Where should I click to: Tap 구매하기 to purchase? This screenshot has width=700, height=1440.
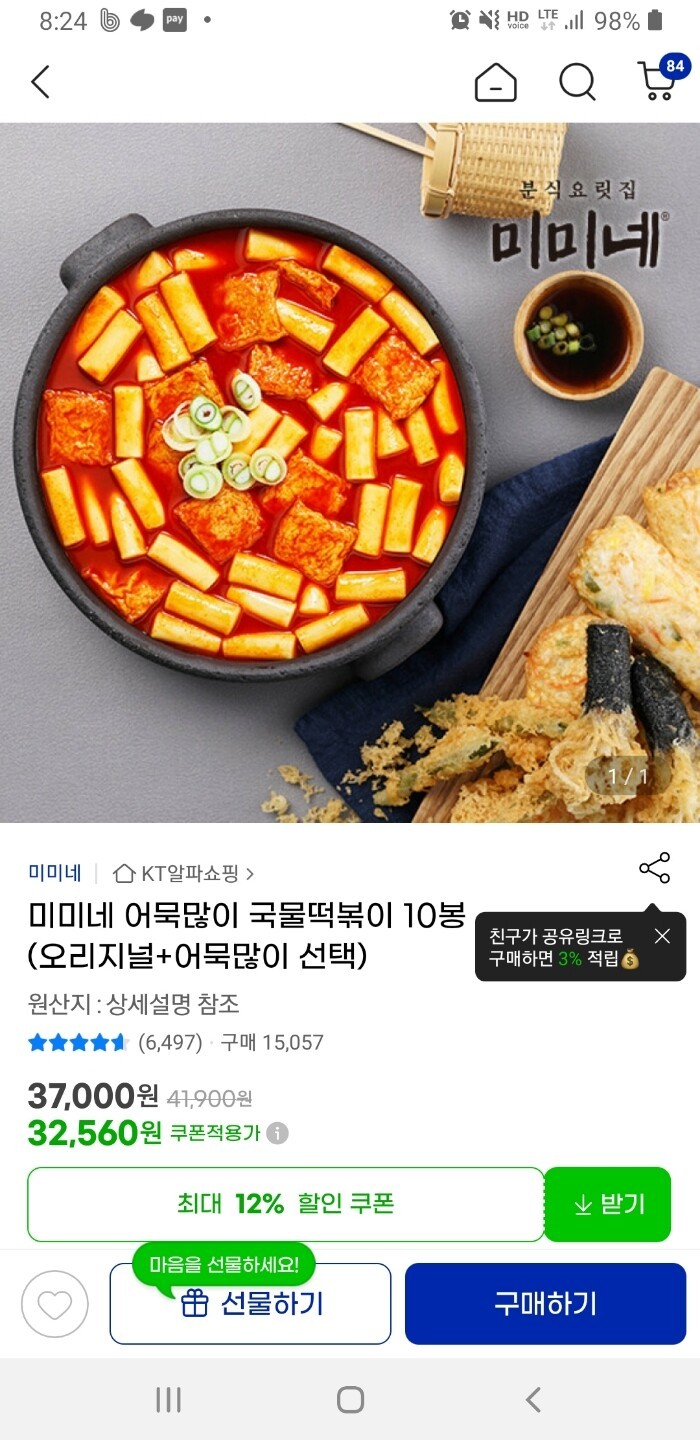click(545, 1304)
